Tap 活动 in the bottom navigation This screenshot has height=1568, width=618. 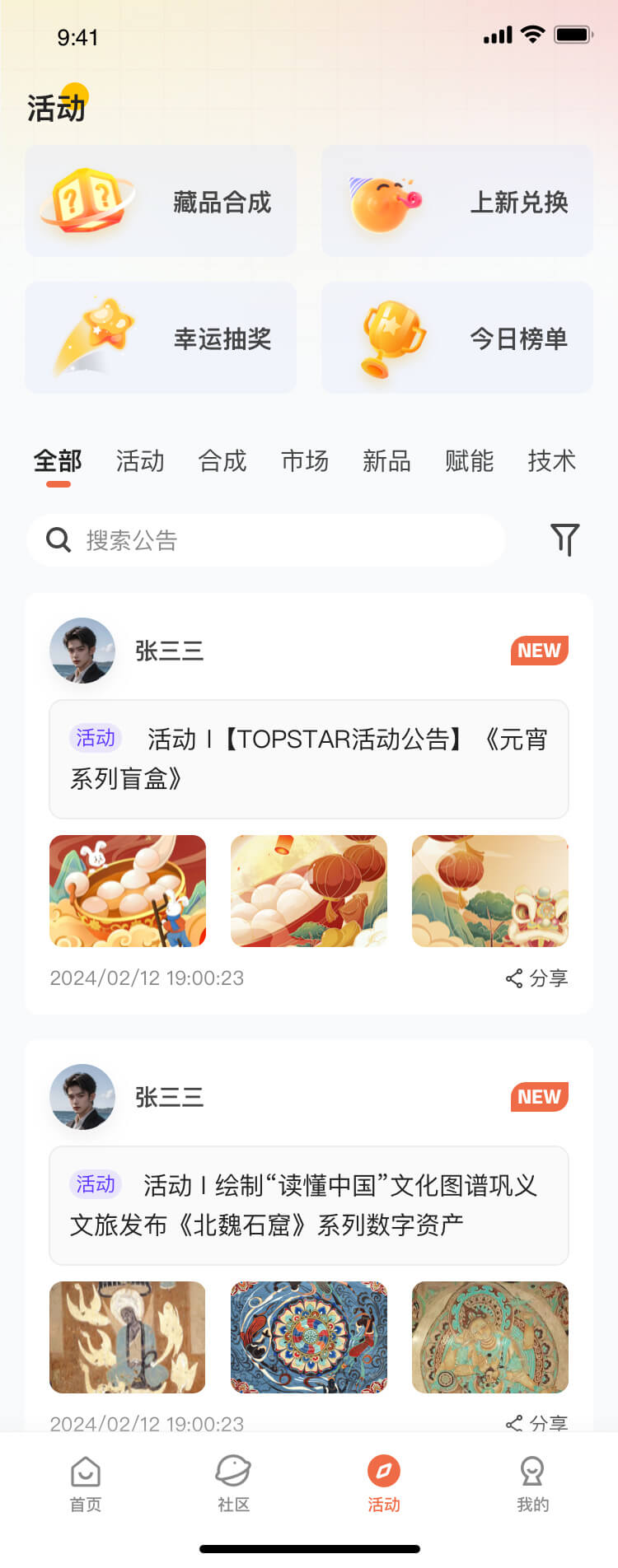click(x=383, y=1482)
